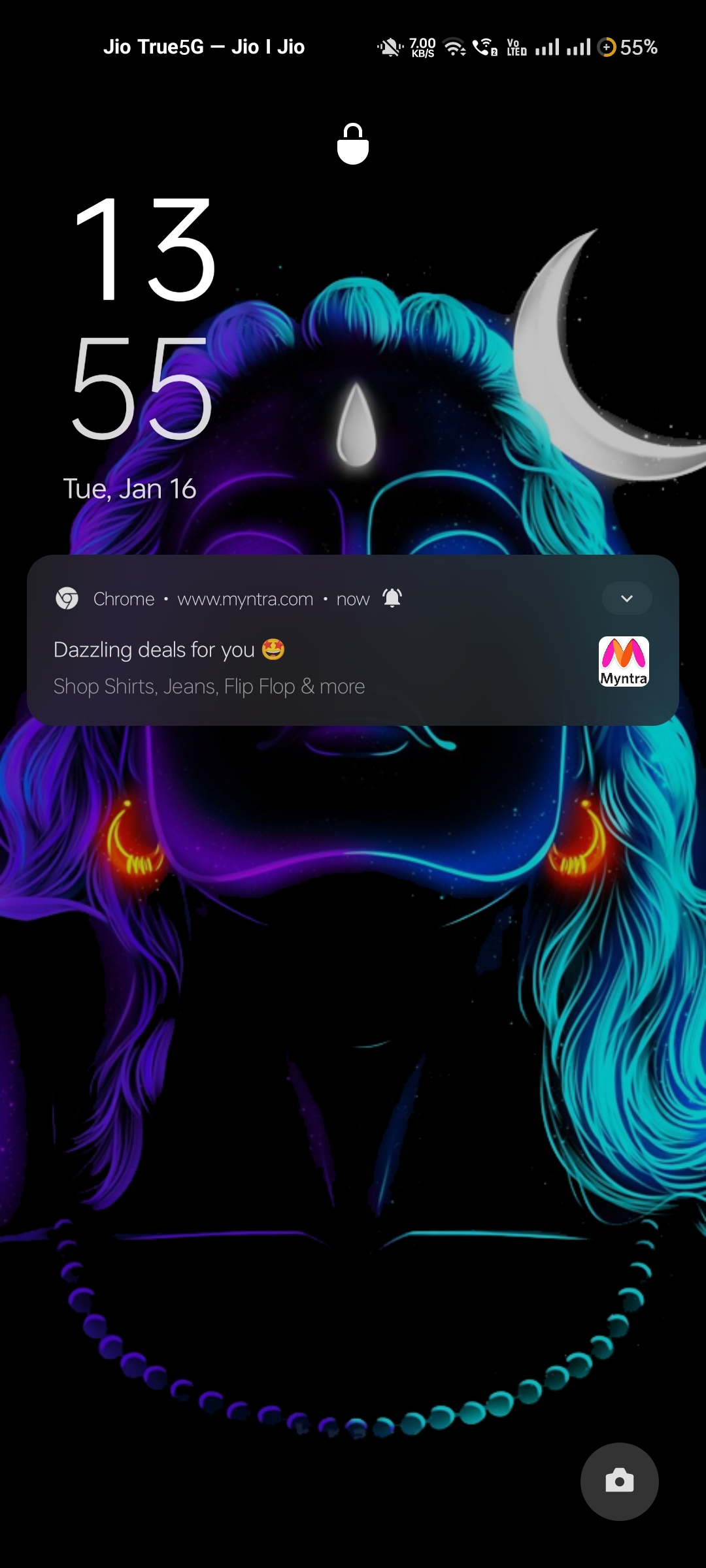
Task: Expand the Chrome notification chevron
Action: click(626, 598)
